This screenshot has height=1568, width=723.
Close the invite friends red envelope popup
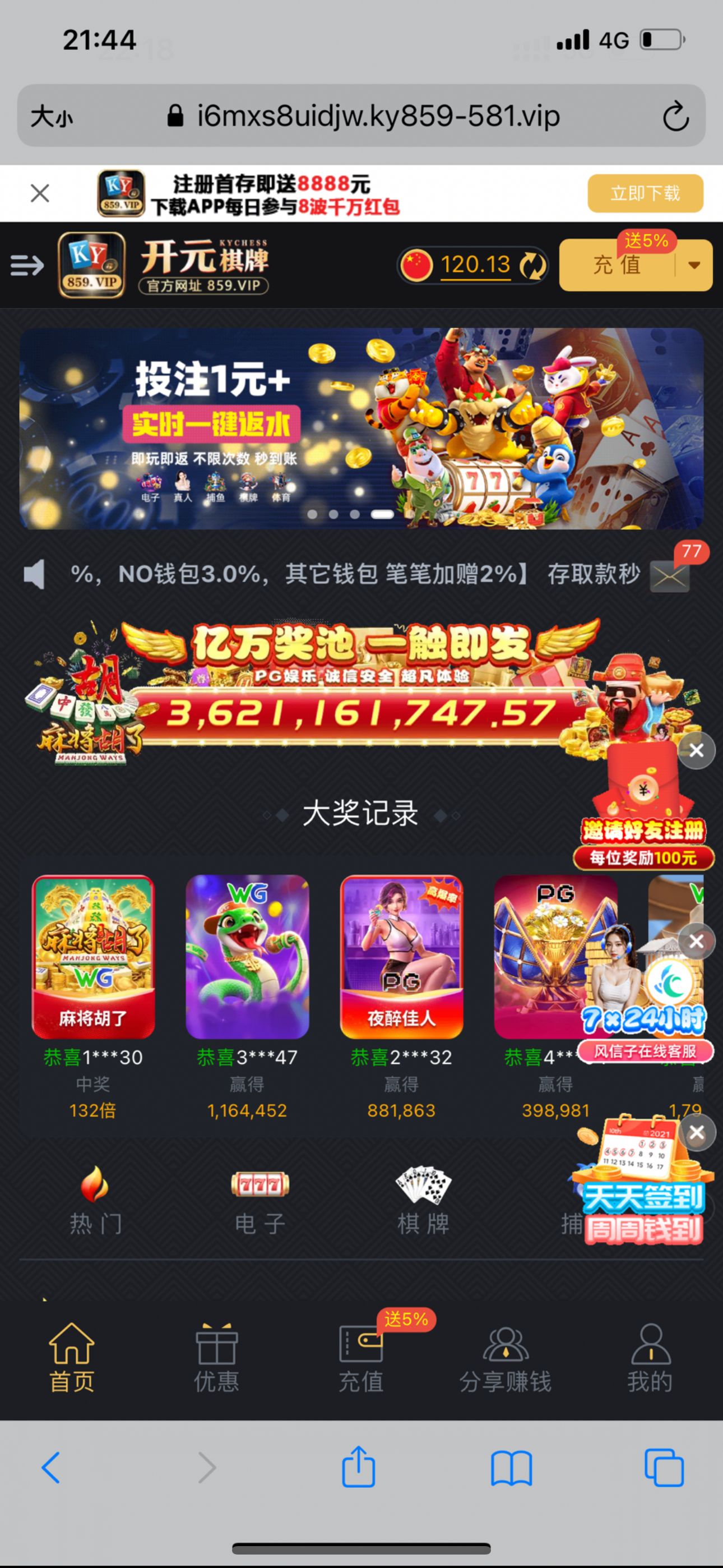point(696,750)
